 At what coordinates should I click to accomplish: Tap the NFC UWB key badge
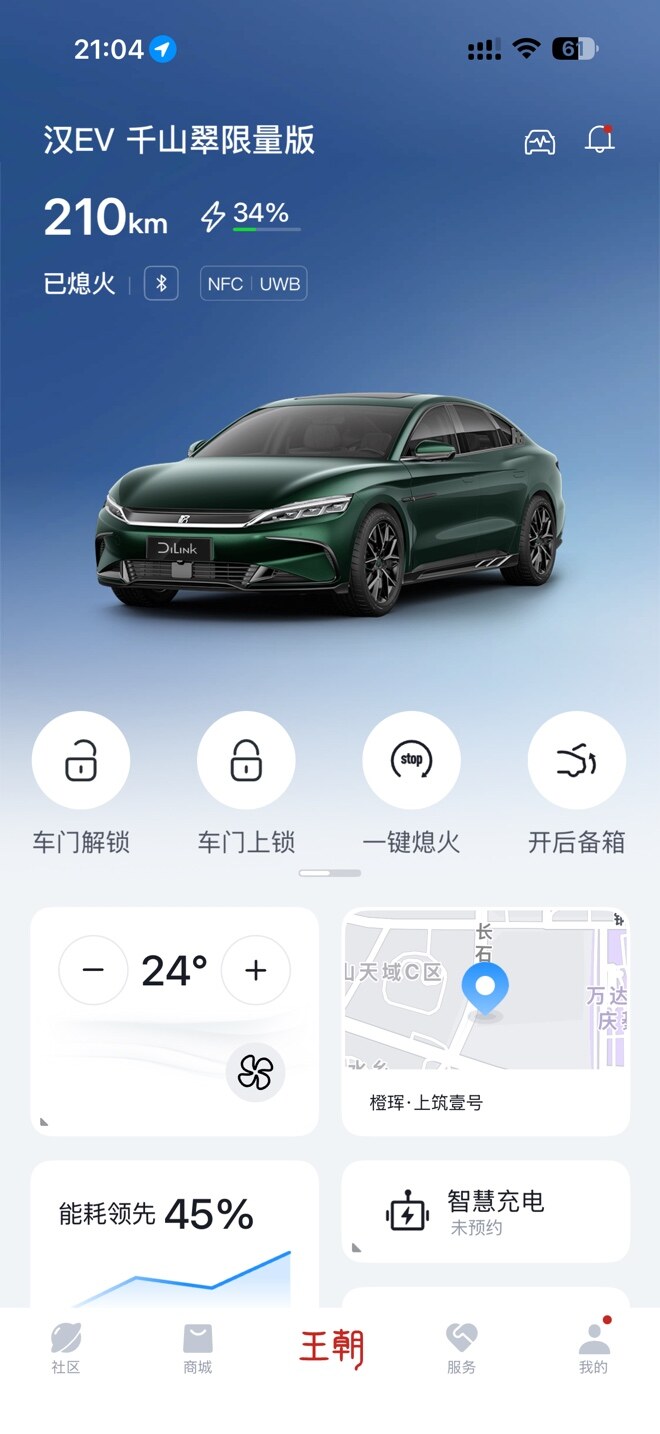[253, 284]
